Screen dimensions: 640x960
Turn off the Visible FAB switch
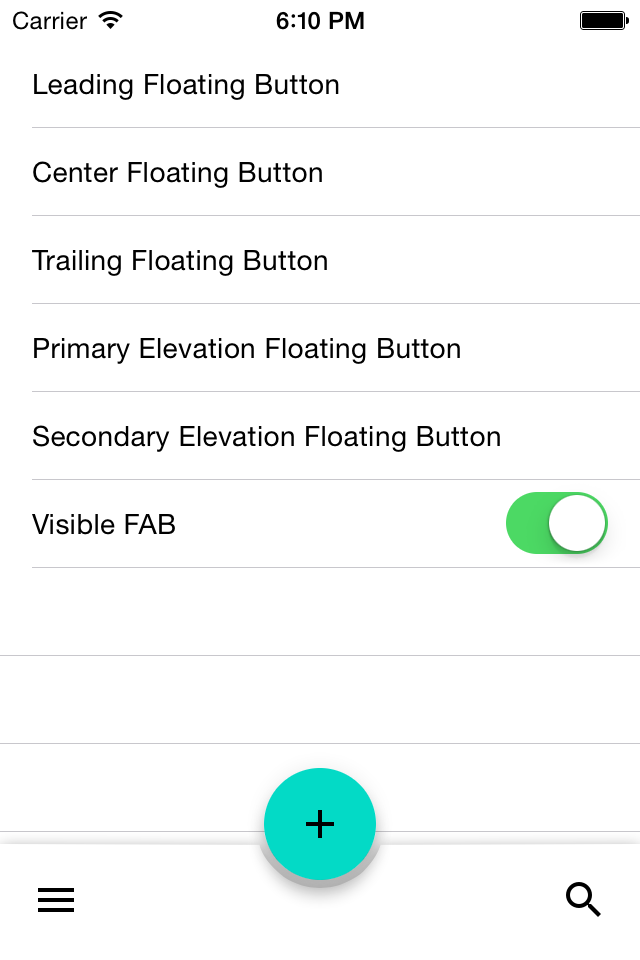(557, 523)
